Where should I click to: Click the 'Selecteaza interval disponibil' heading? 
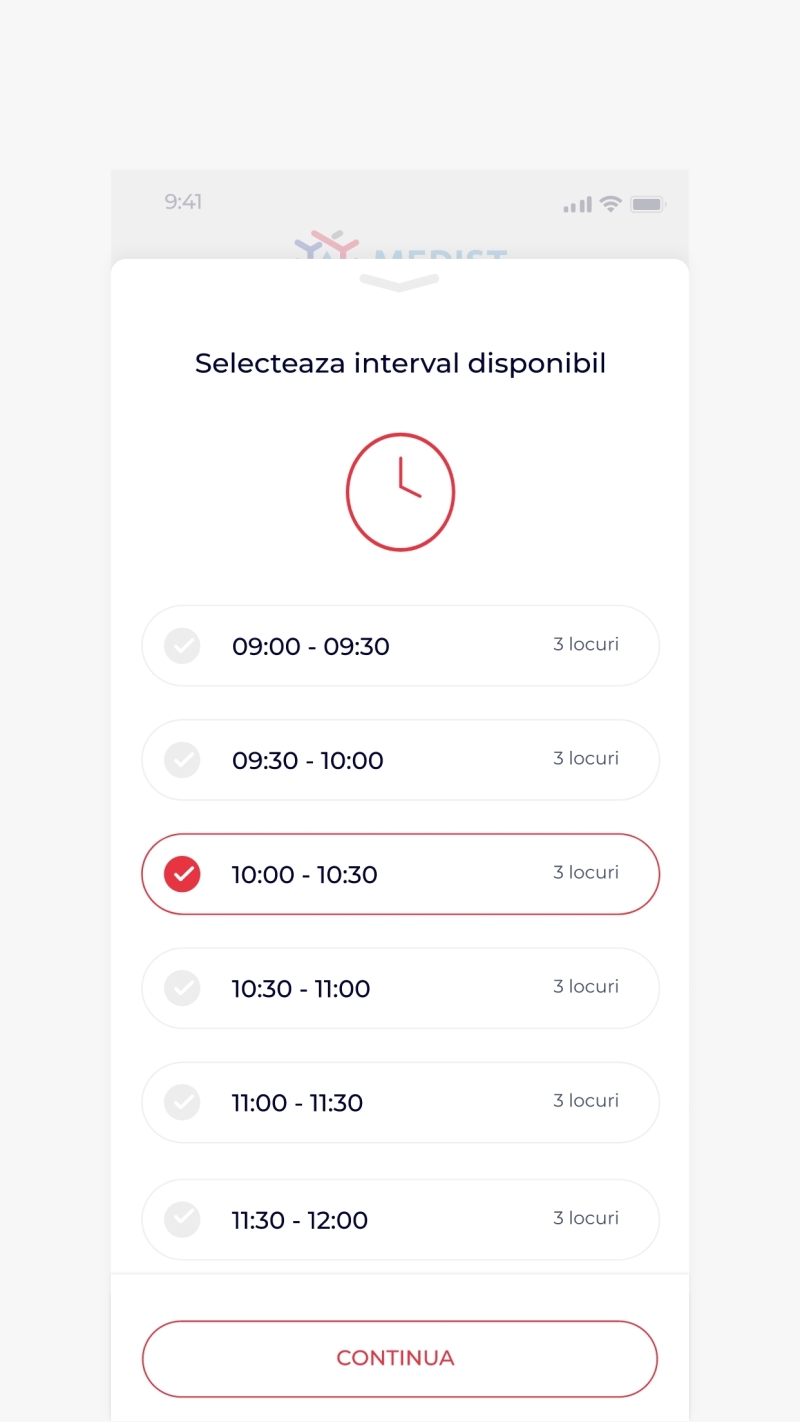(400, 363)
